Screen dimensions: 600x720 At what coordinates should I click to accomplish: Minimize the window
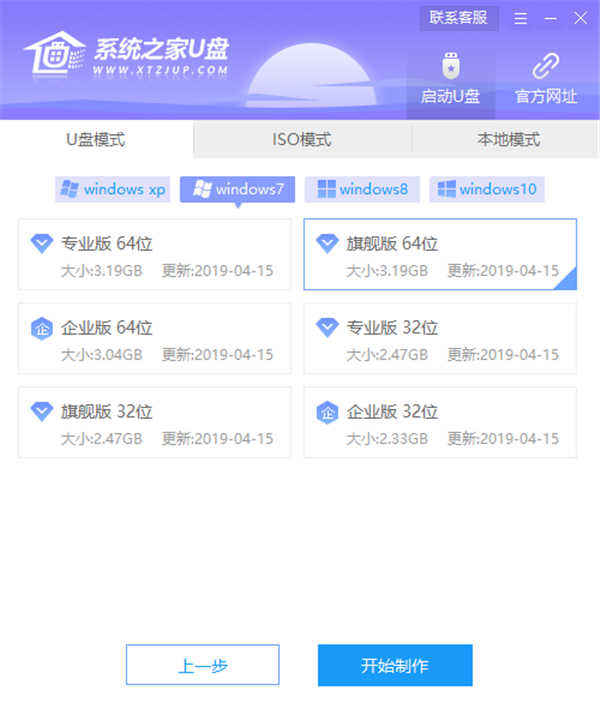[551, 18]
